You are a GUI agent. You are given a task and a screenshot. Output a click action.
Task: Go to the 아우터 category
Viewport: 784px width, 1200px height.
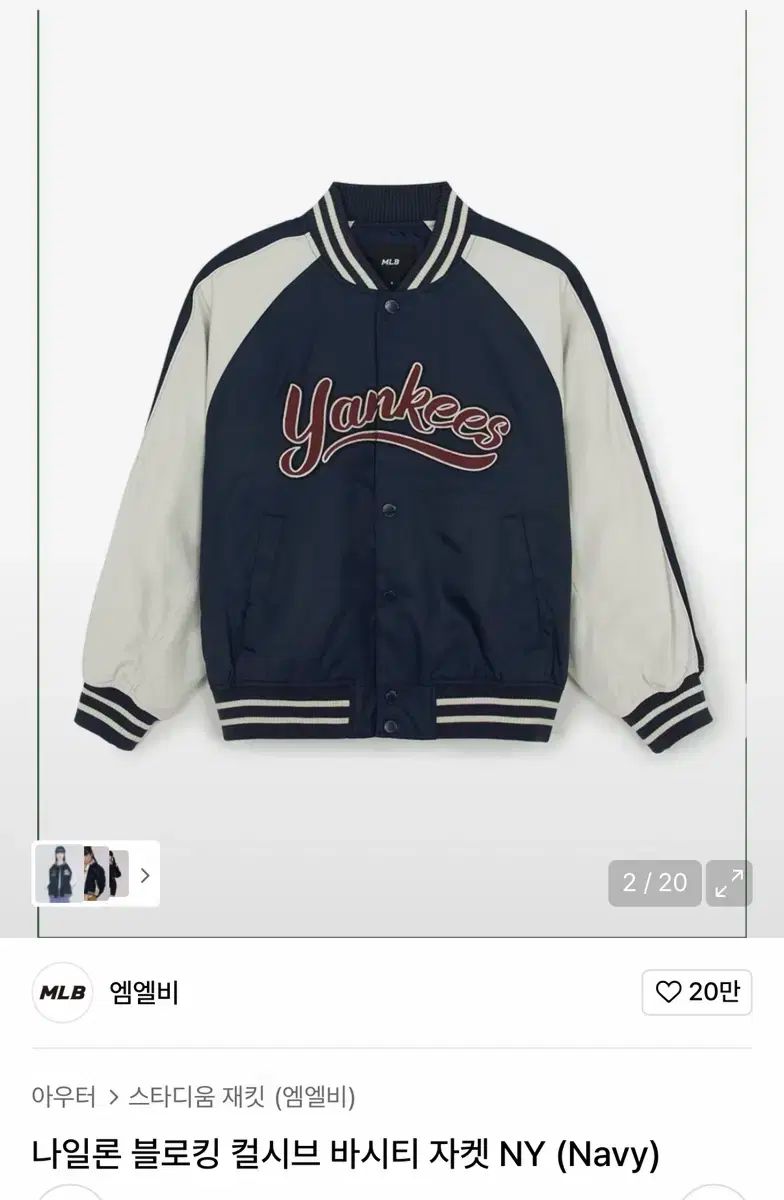click(x=62, y=1097)
